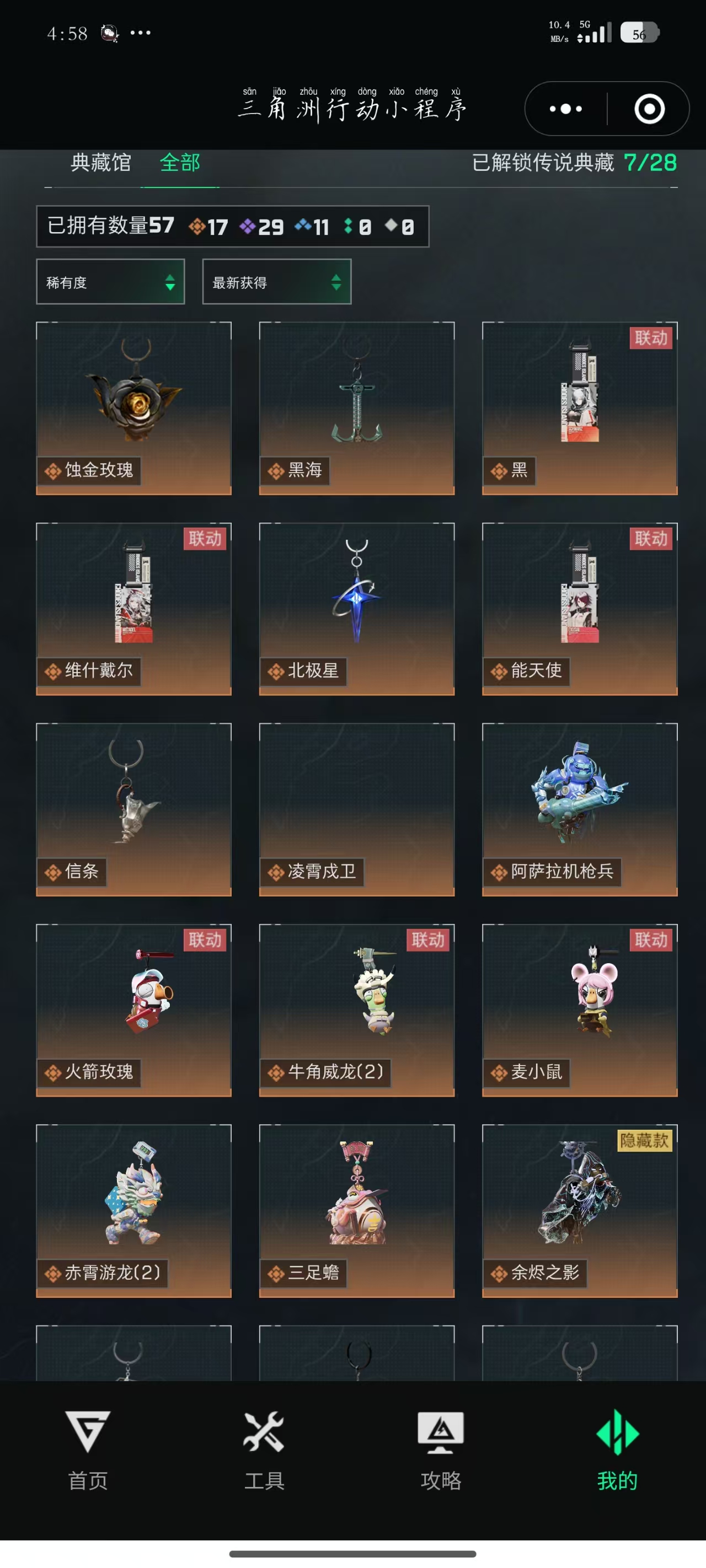This screenshot has height=1568, width=706.
Task: Open the 麦小鼠 collab card
Action: pos(579,1010)
